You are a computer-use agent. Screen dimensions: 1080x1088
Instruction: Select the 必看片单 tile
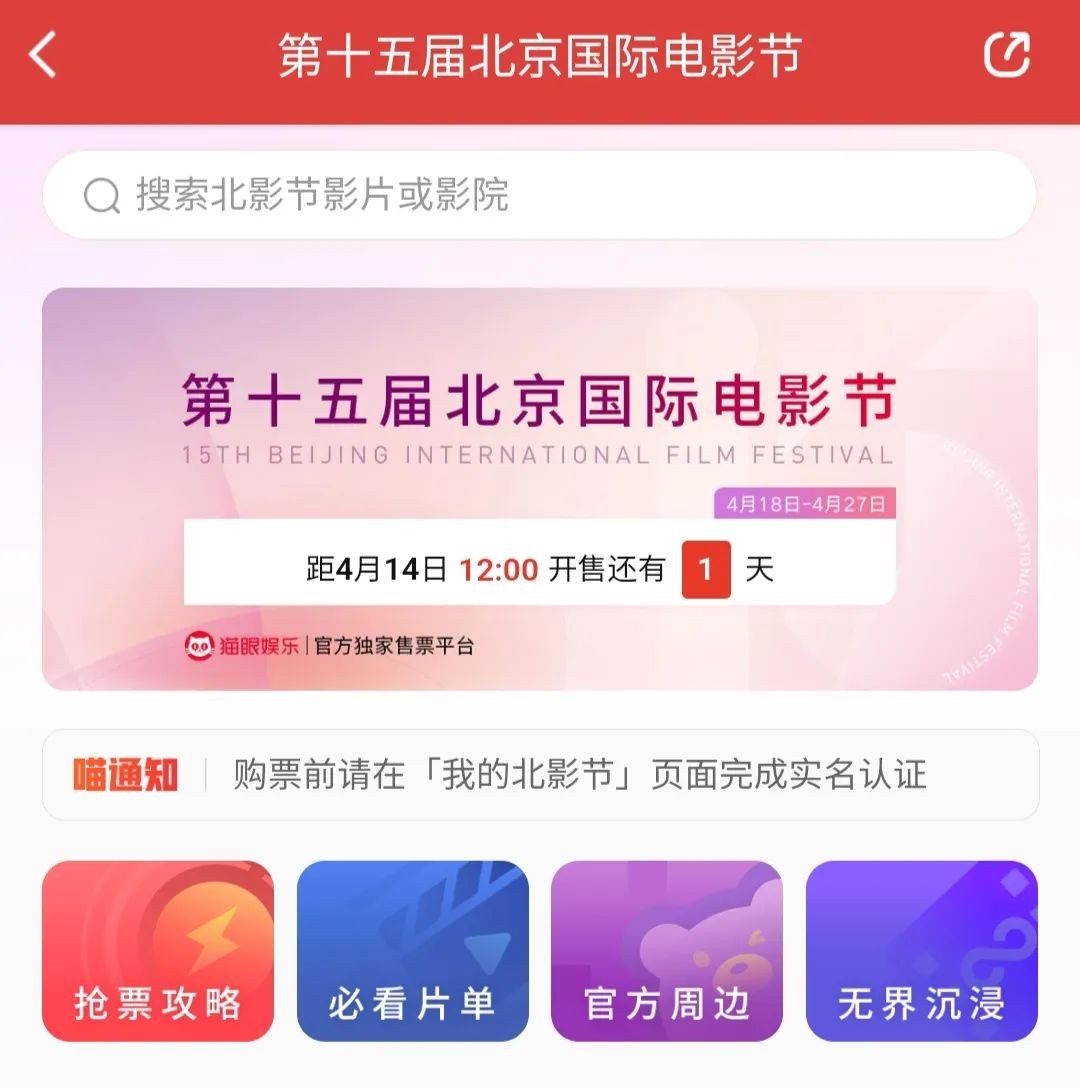(x=412, y=951)
